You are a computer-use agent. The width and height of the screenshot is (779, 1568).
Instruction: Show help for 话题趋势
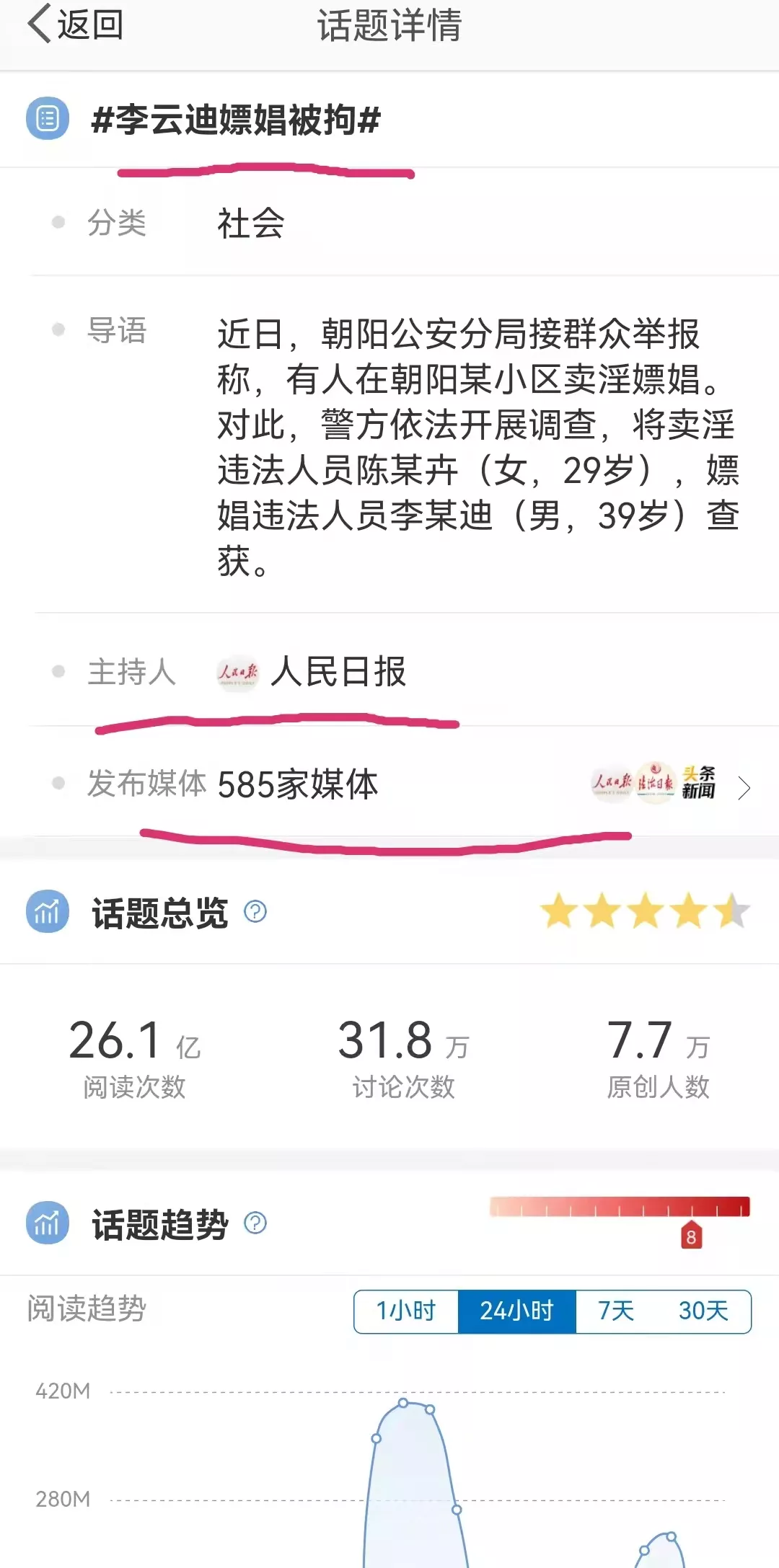point(255,1223)
